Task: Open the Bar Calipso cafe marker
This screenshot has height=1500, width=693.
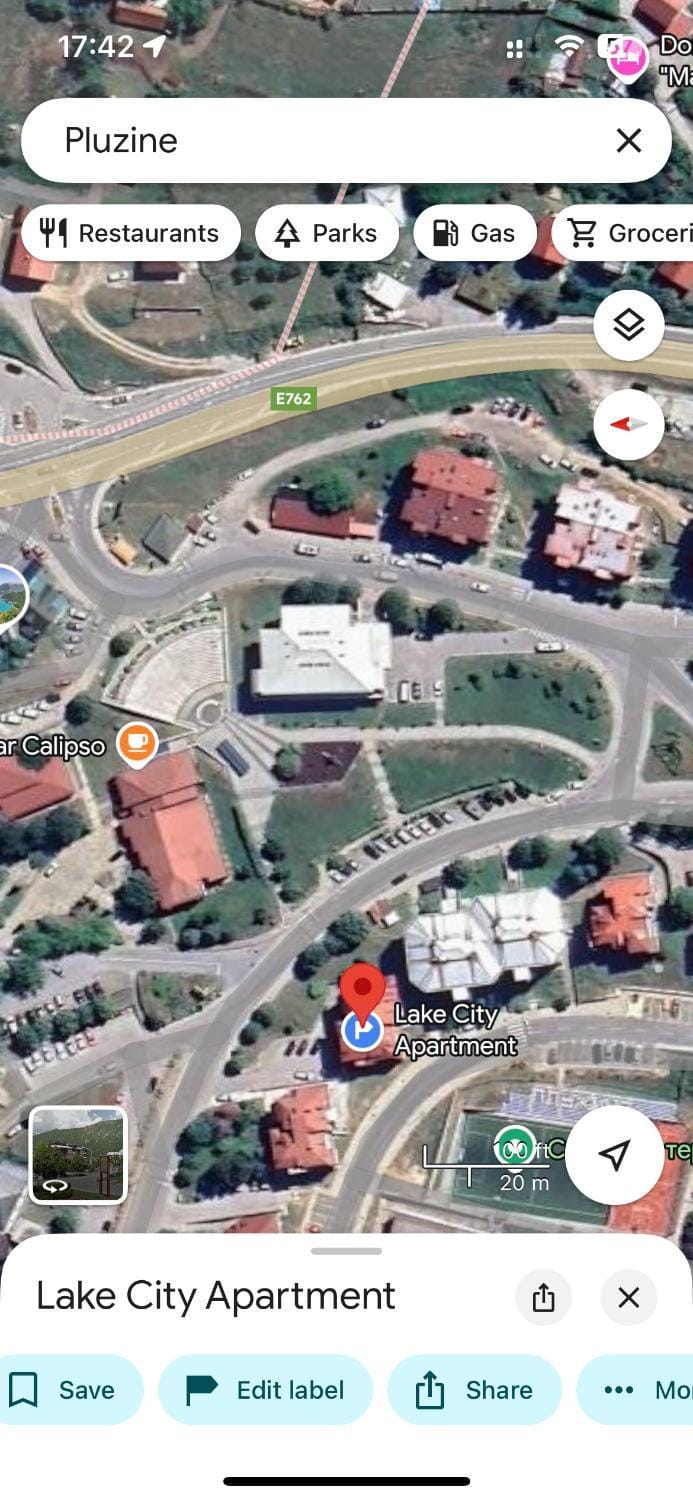Action: tap(137, 743)
